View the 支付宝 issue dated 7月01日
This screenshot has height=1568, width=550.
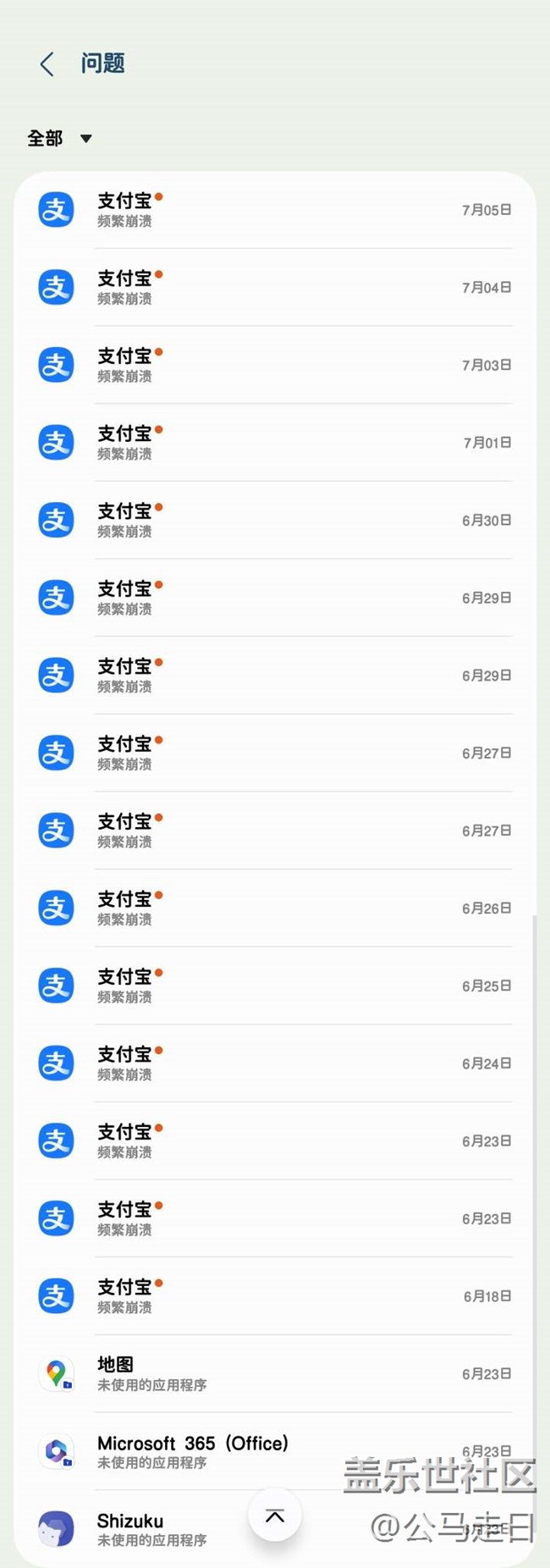(274, 443)
